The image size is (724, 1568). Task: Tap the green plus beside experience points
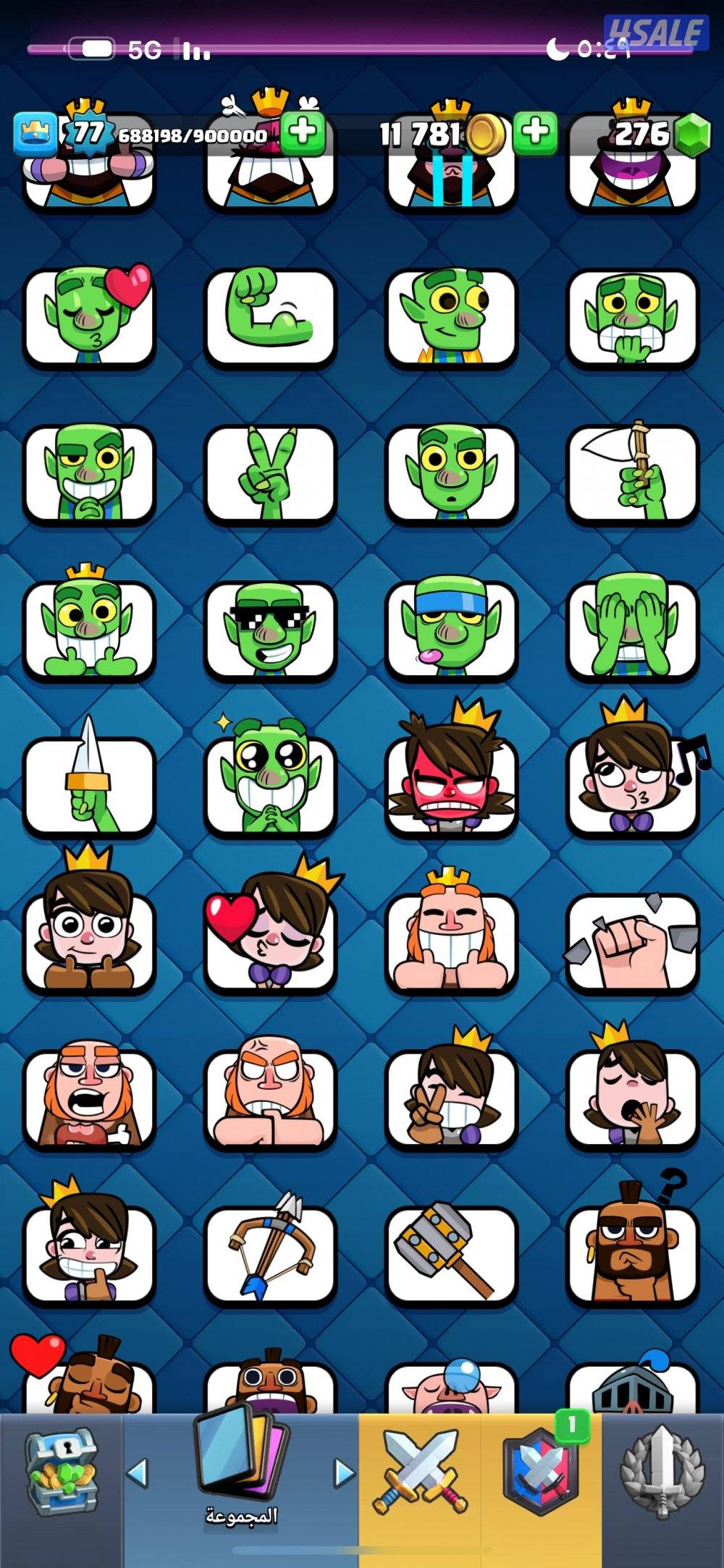303,133
